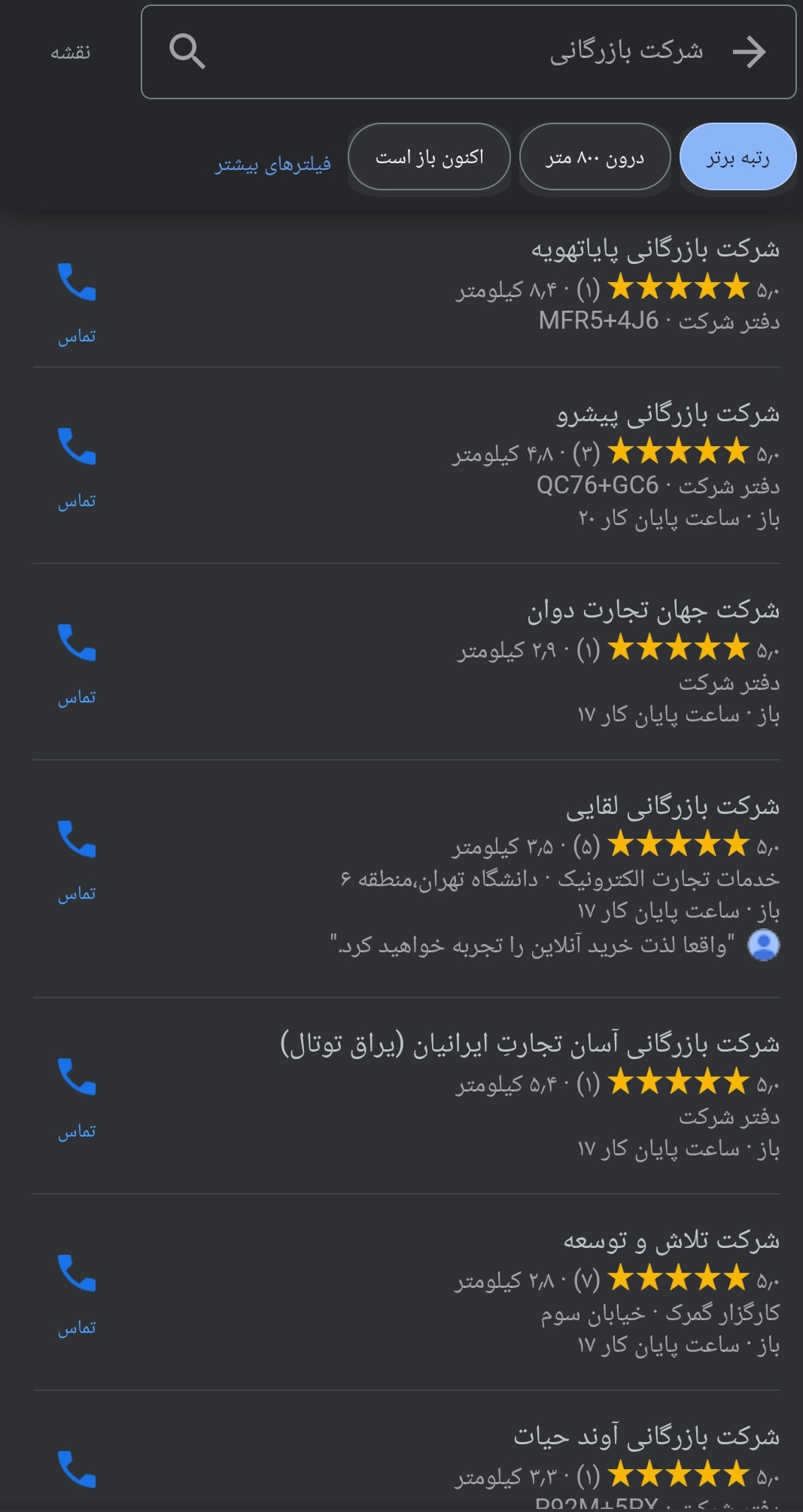Open فیلترهای بیشتر link
The height and width of the screenshot is (1512, 803).
(x=273, y=165)
